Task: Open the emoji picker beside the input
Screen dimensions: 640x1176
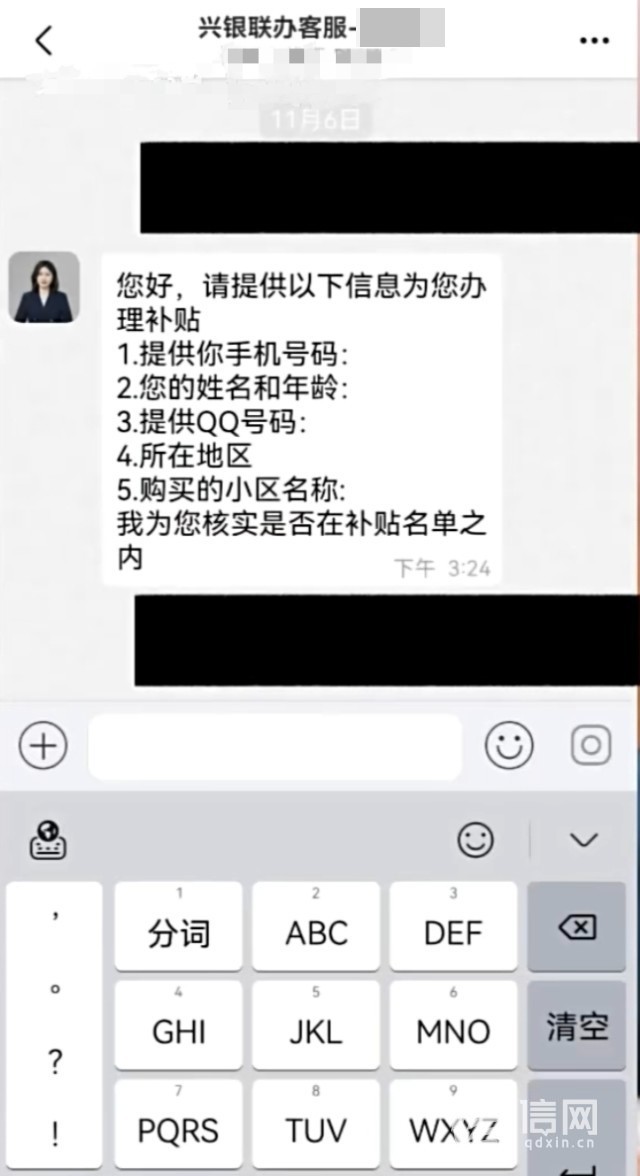Action: pos(509,746)
